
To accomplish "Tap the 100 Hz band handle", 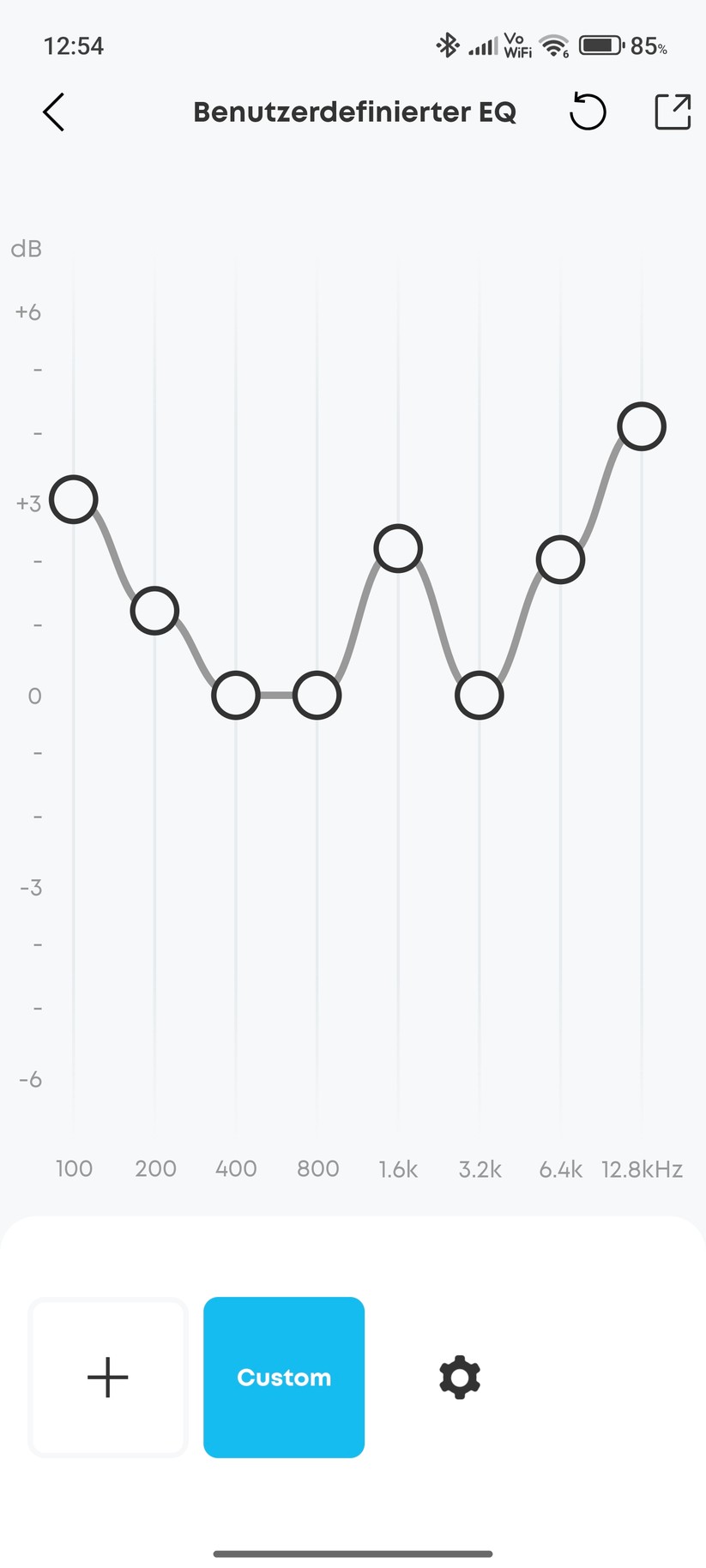I will tap(74, 499).
